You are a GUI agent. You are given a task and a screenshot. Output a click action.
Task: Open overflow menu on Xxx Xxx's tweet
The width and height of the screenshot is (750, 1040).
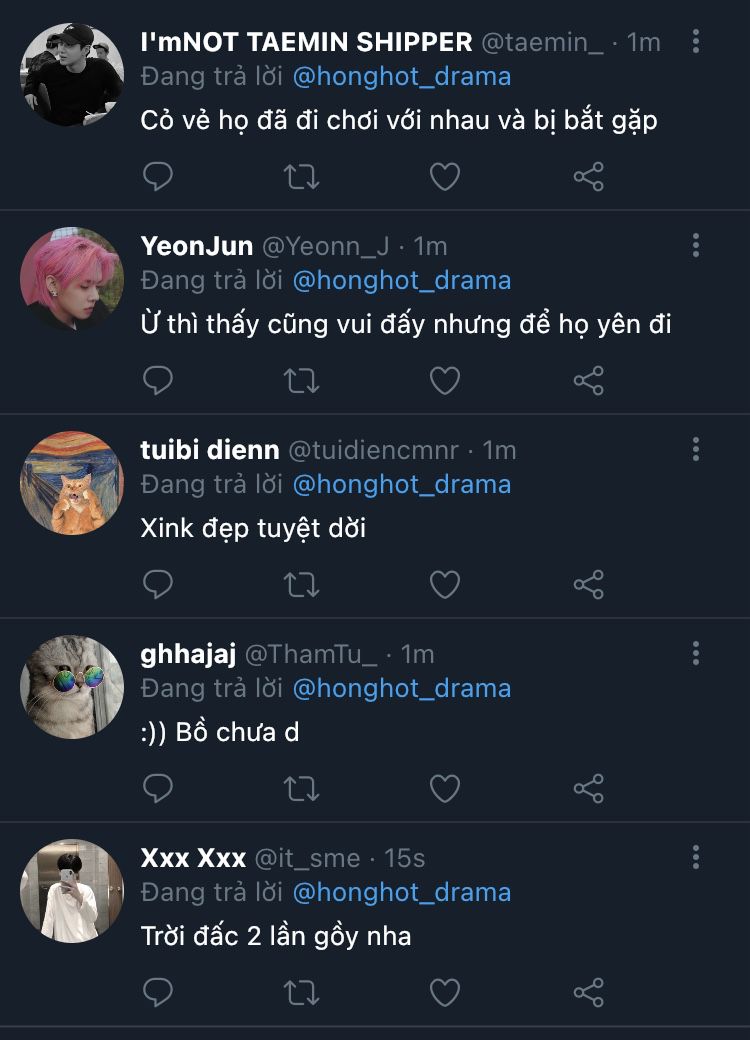pyautogui.click(x=696, y=857)
